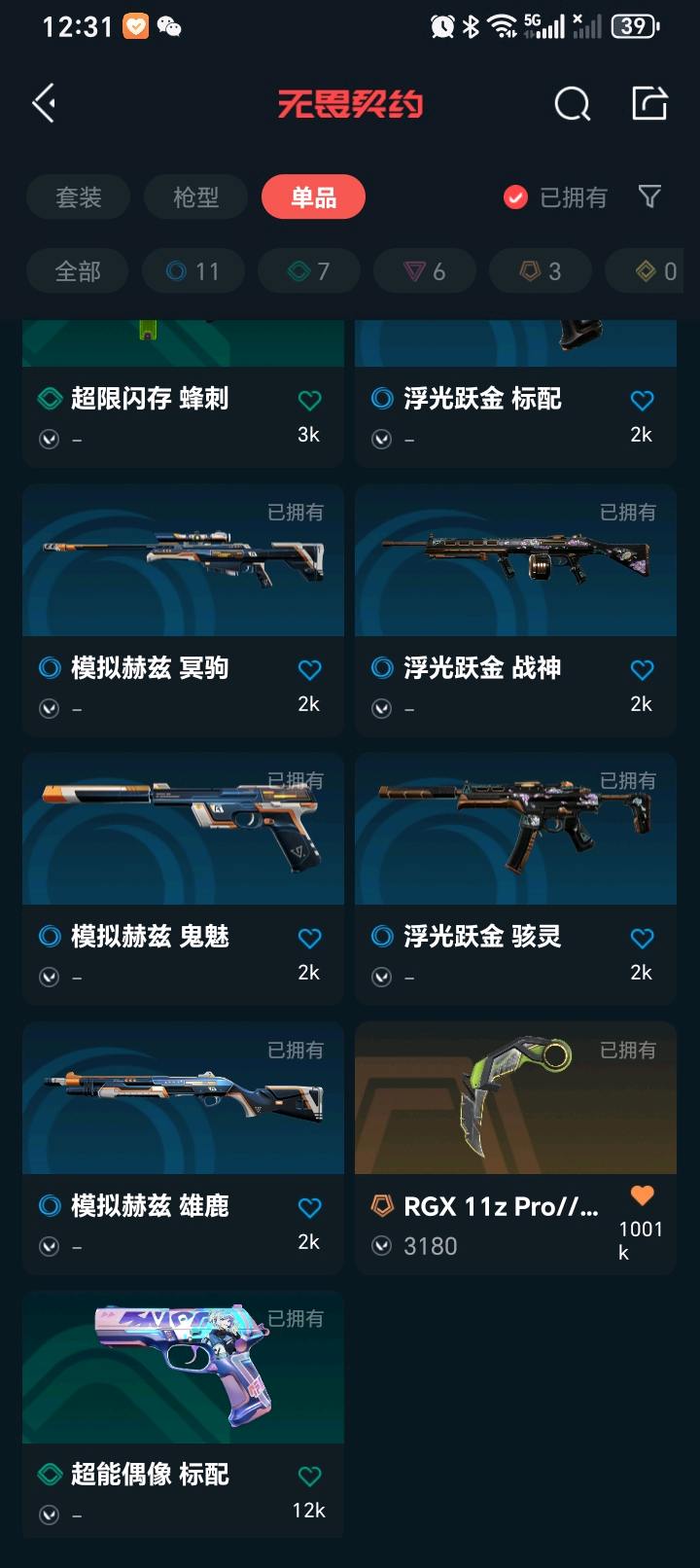Unlike the RGX 11z Pro knife skin
Screen dimensions: 700x1568
tap(642, 1195)
